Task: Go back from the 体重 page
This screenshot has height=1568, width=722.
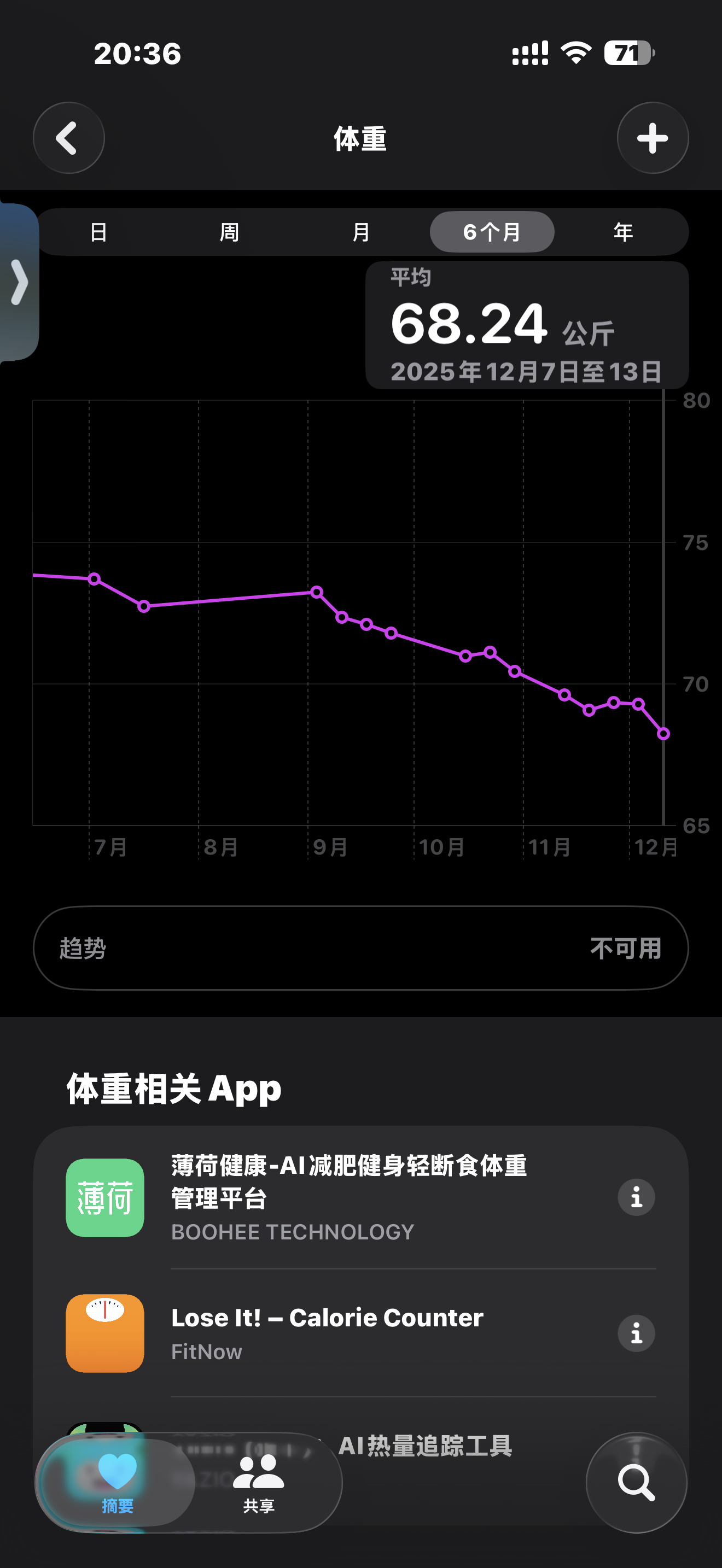Action: pyautogui.click(x=68, y=138)
